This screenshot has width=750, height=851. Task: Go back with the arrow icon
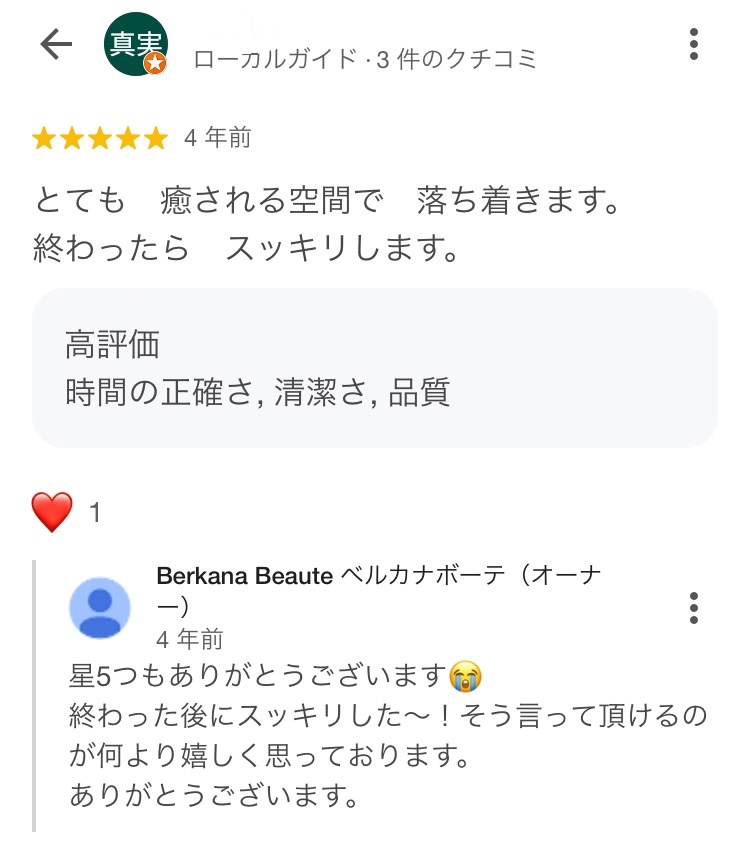(x=56, y=45)
